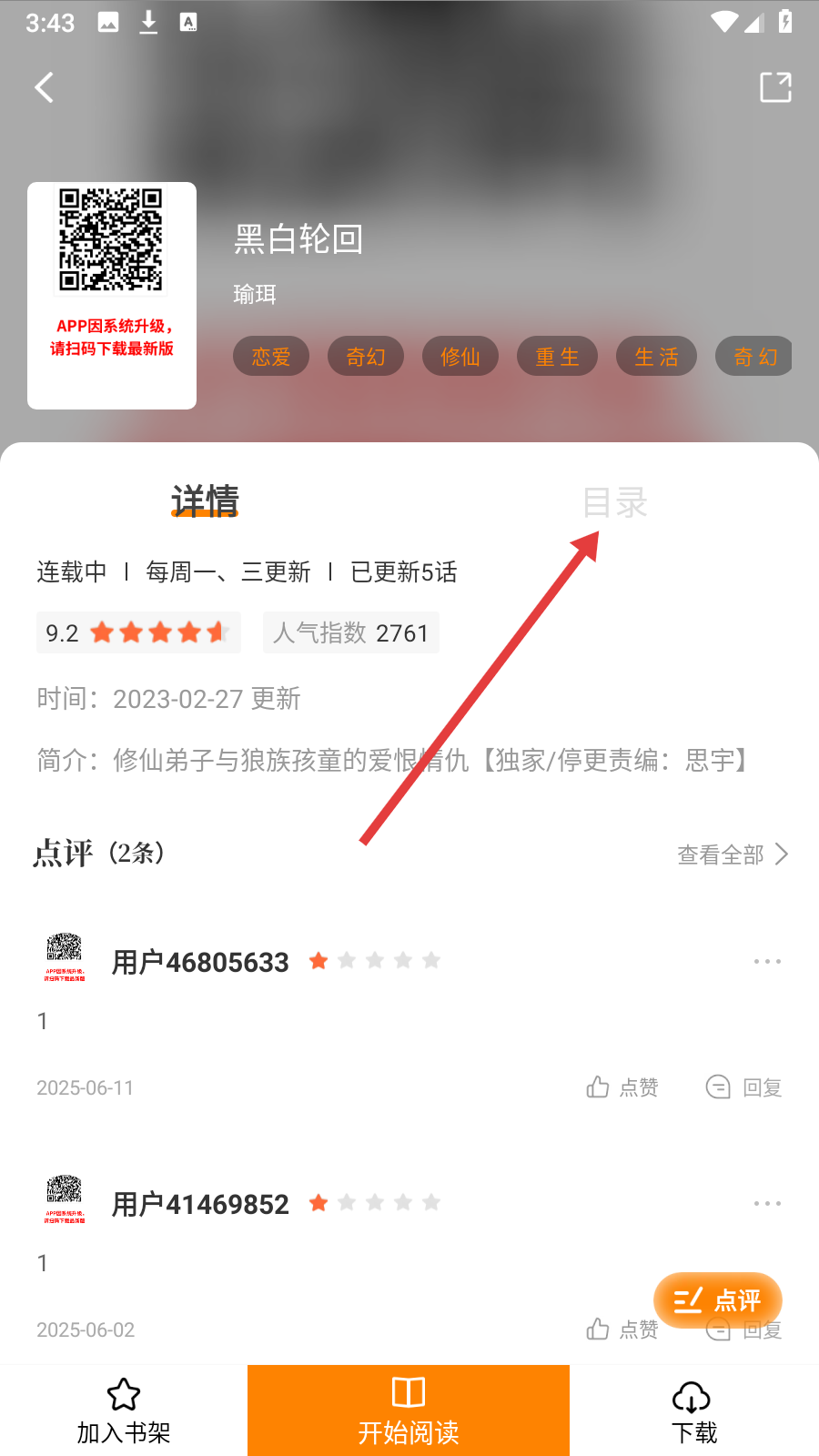This screenshot has height=1456, width=819.
Task: View all reviews via 查看全部
Action: pos(732,854)
